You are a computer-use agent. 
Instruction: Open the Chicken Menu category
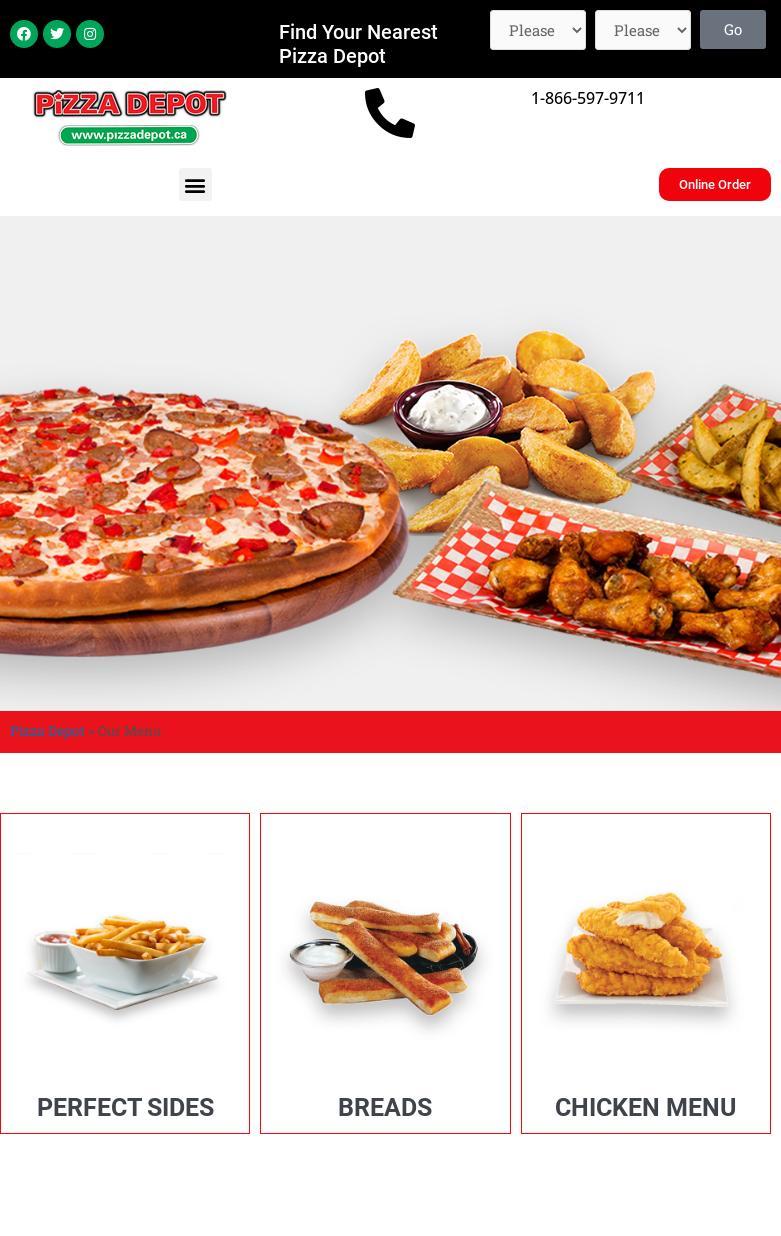pos(645,1107)
